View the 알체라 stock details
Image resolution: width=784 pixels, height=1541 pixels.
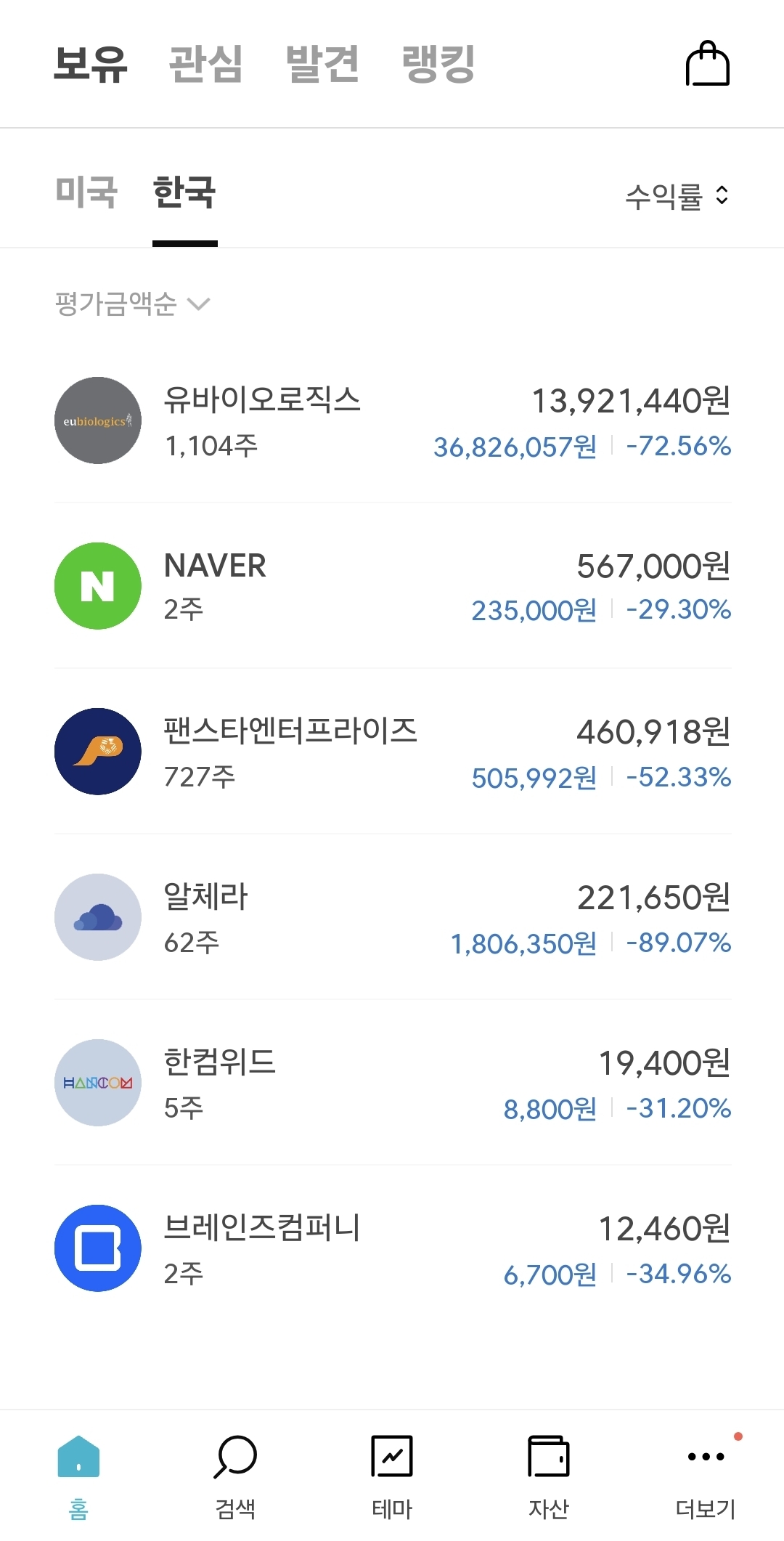[393, 917]
